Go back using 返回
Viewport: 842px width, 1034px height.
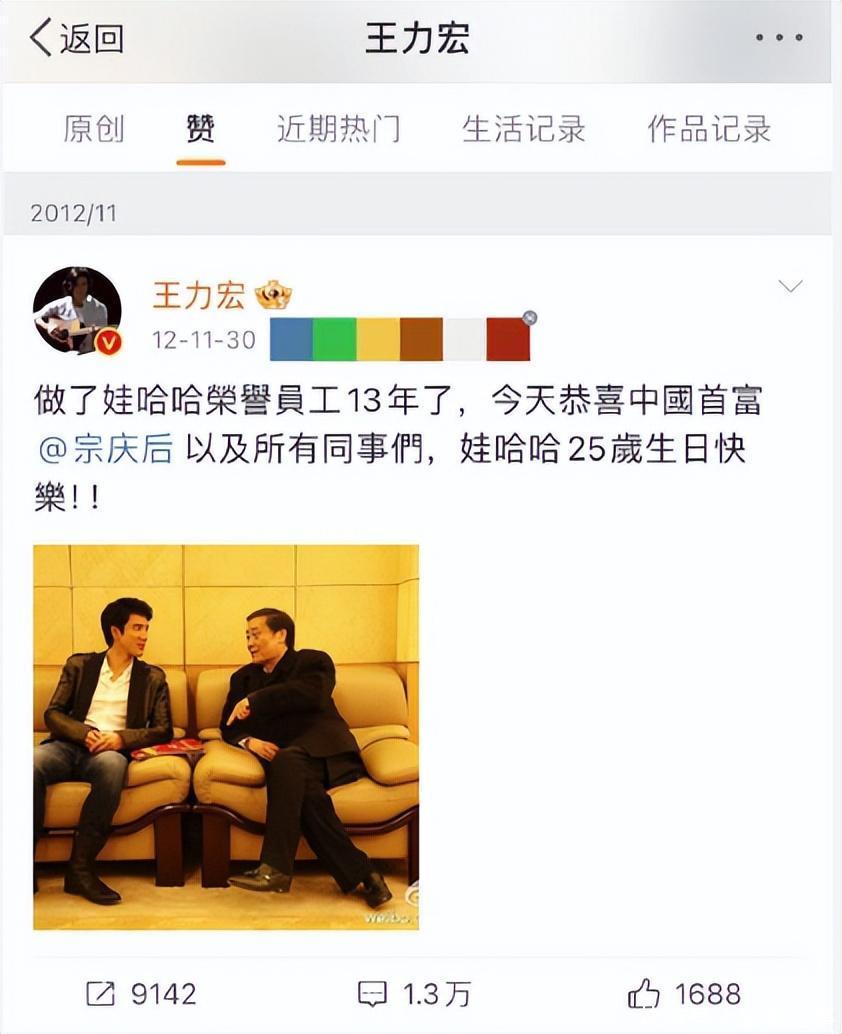76,39
